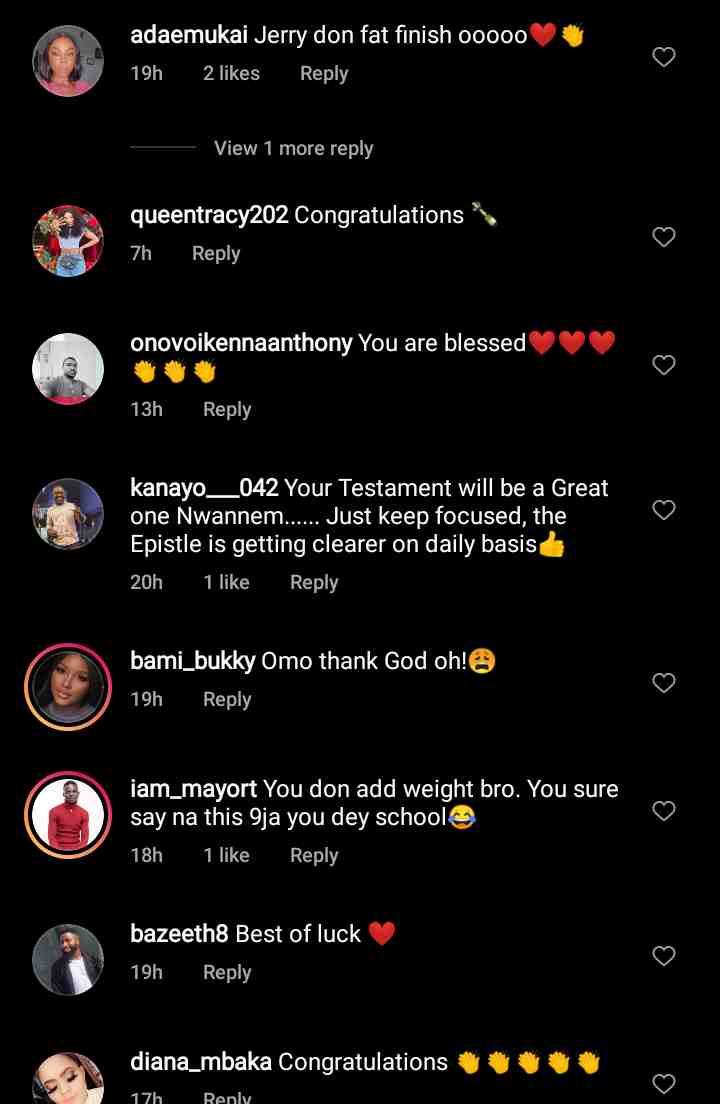Reply to queentracy202's comment
Viewport: 720px width, 1104px height.
[x=216, y=253]
